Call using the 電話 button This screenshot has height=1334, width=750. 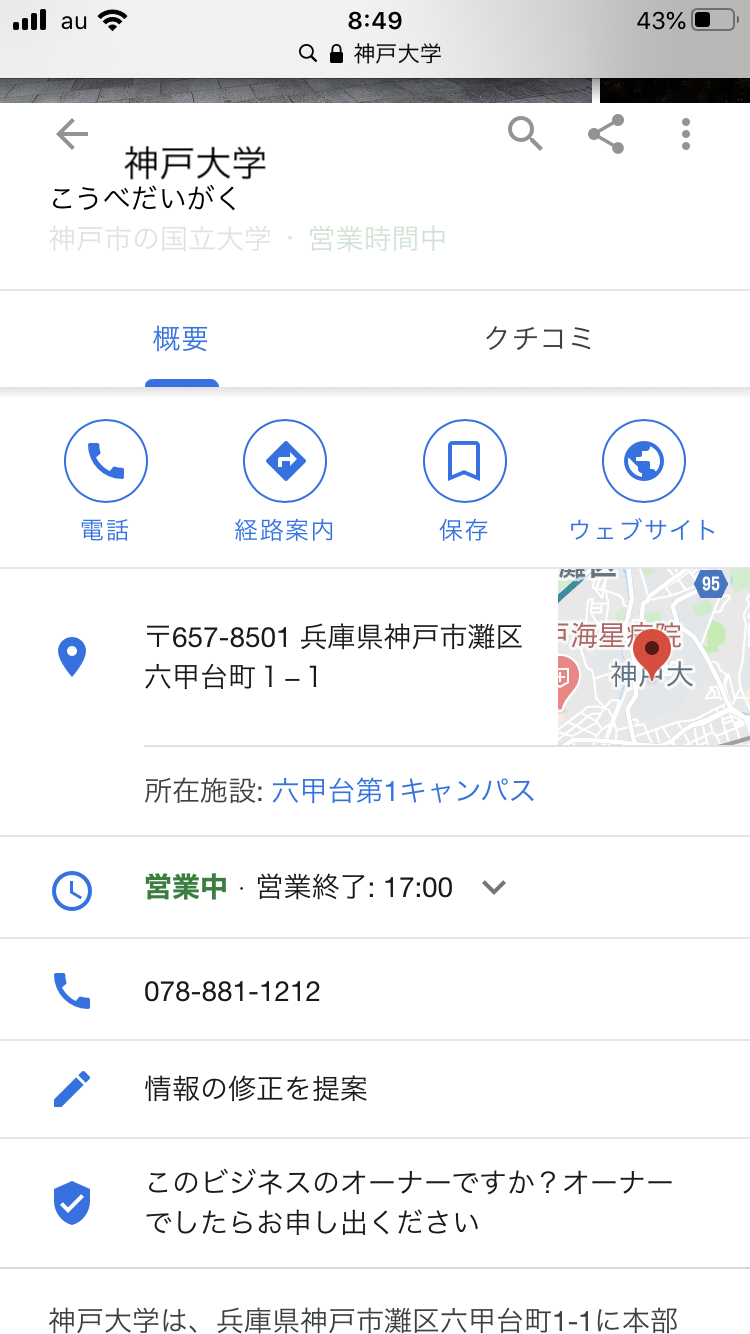pyautogui.click(x=105, y=480)
